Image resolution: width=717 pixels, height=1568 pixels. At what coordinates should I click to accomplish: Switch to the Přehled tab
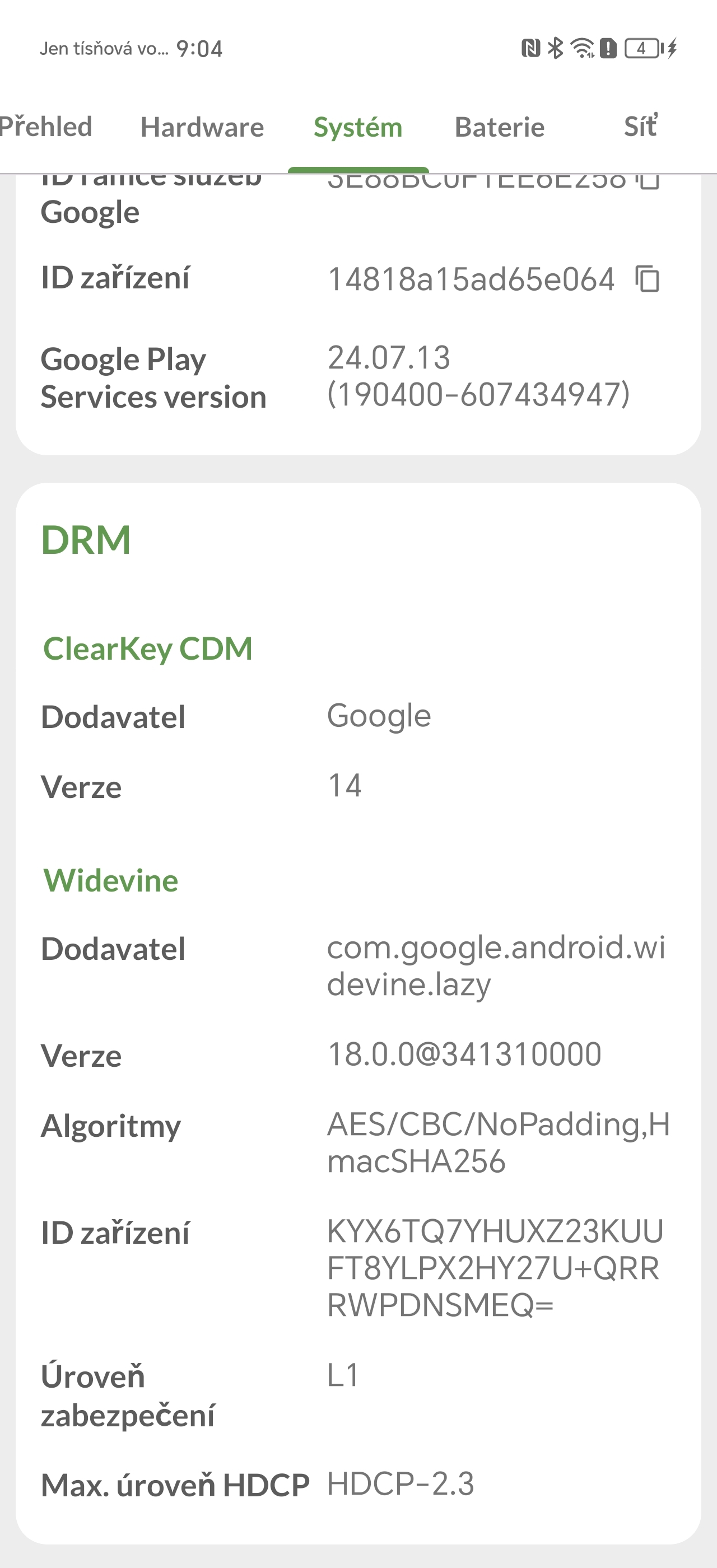coord(46,127)
